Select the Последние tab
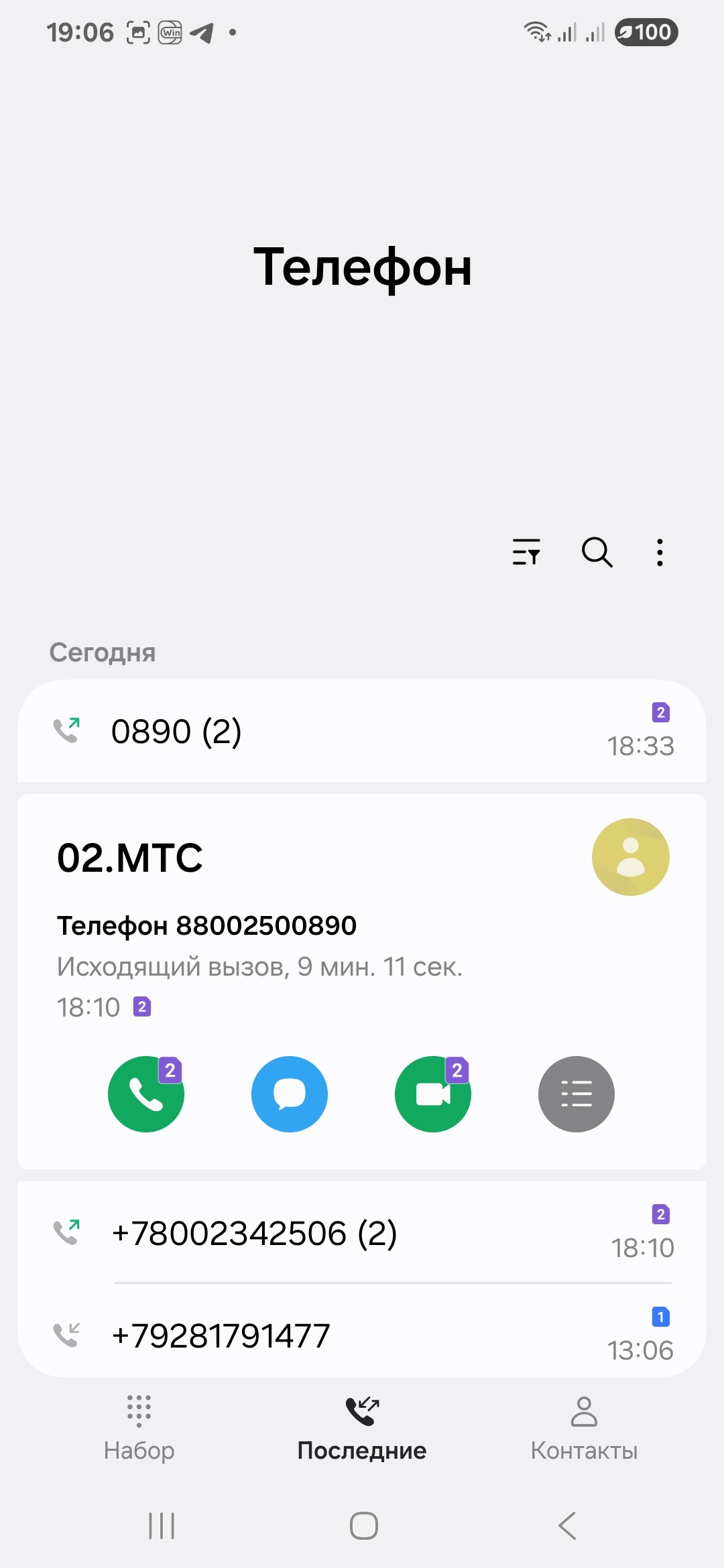The height and width of the screenshot is (1568, 724). click(x=362, y=1427)
